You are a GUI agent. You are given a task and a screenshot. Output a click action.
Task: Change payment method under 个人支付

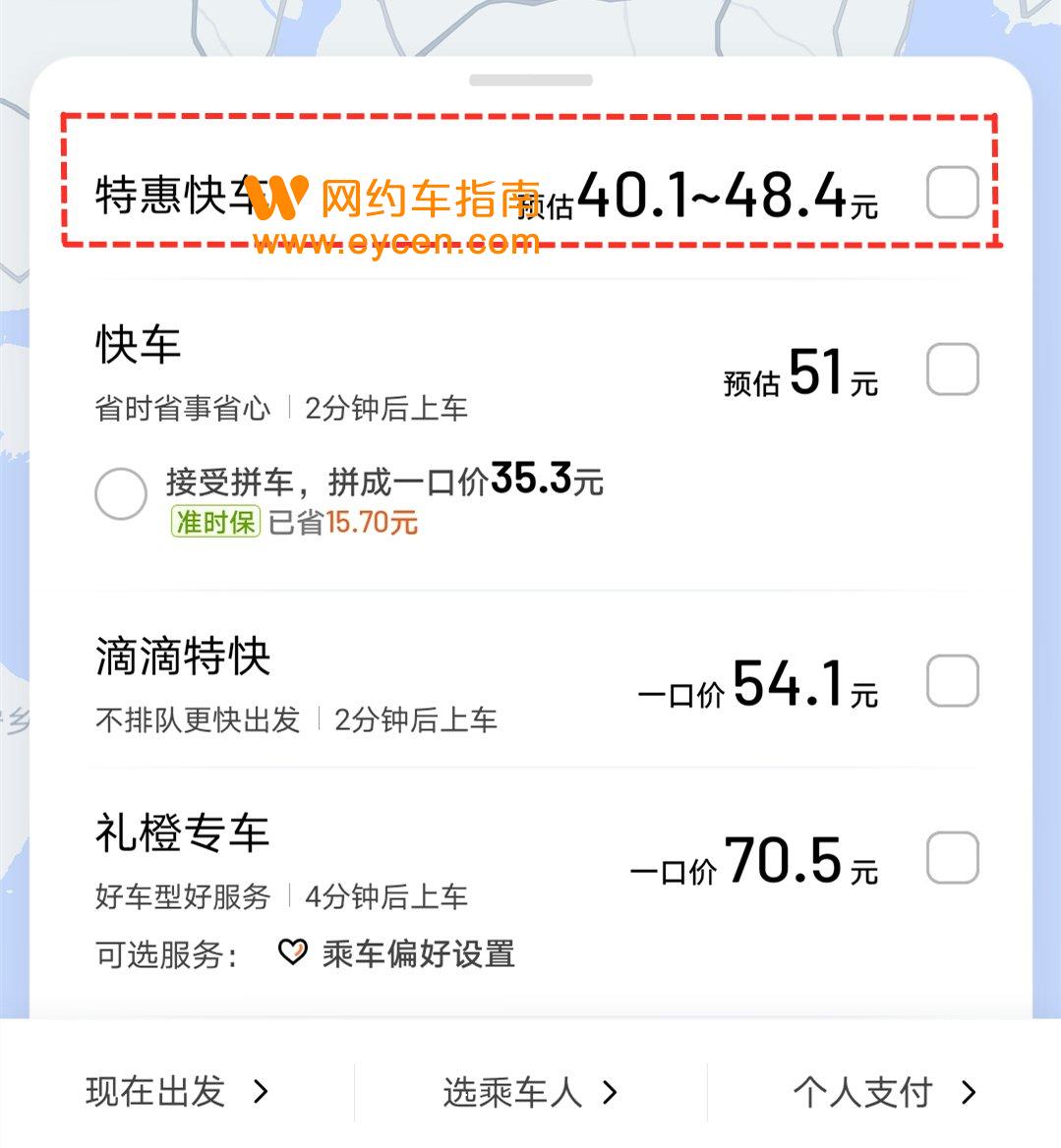click(x=883, y=1092)
